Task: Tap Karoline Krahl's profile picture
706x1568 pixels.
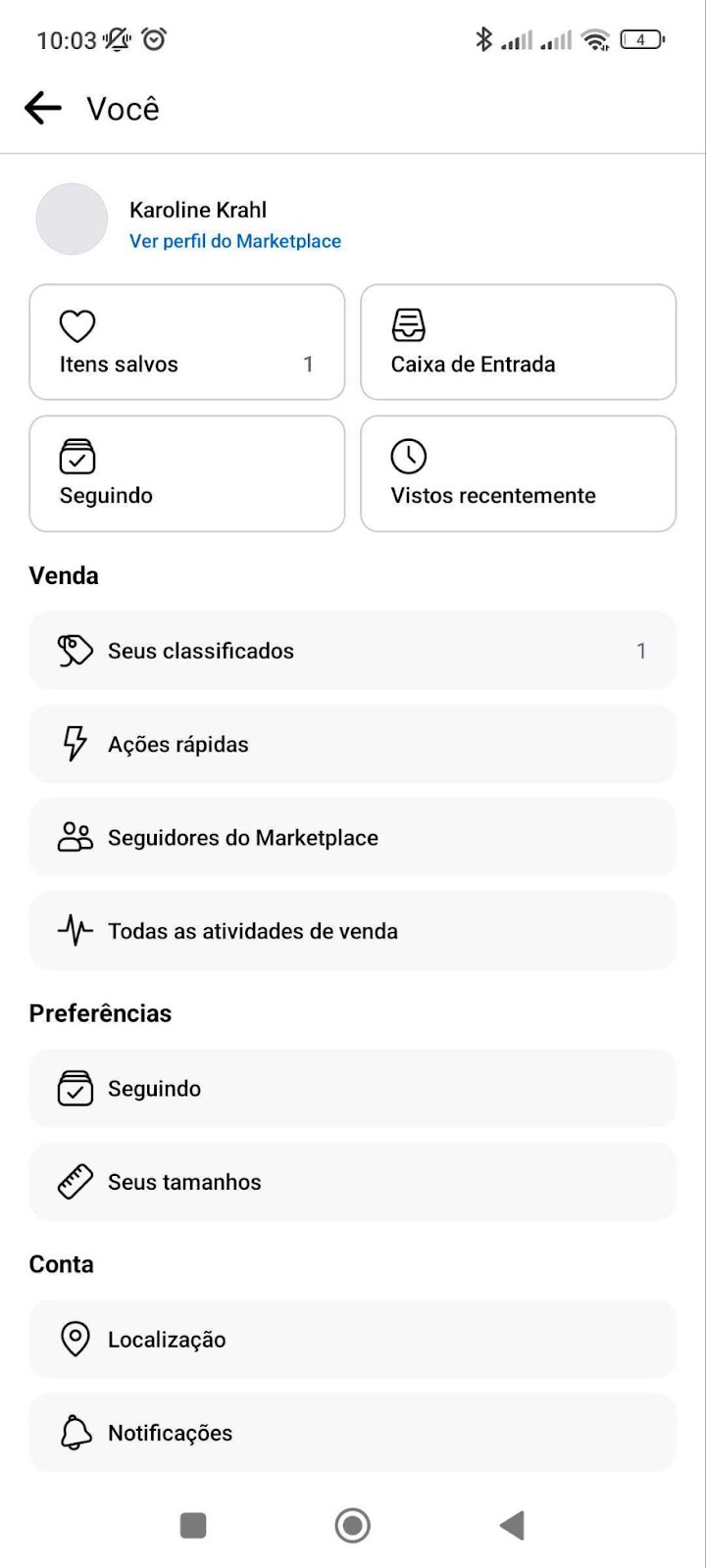Action: tap(72, 220)
